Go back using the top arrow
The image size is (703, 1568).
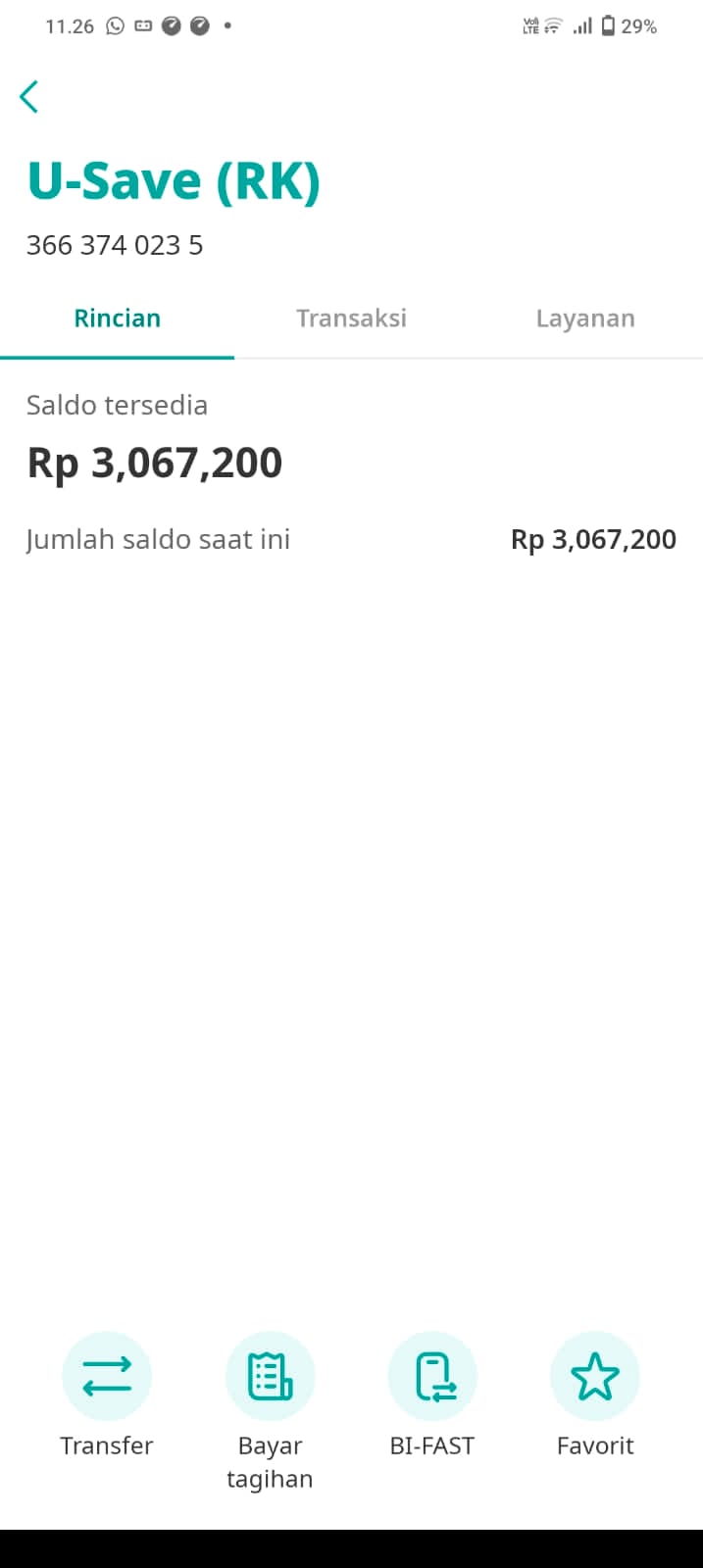(29, 97)
